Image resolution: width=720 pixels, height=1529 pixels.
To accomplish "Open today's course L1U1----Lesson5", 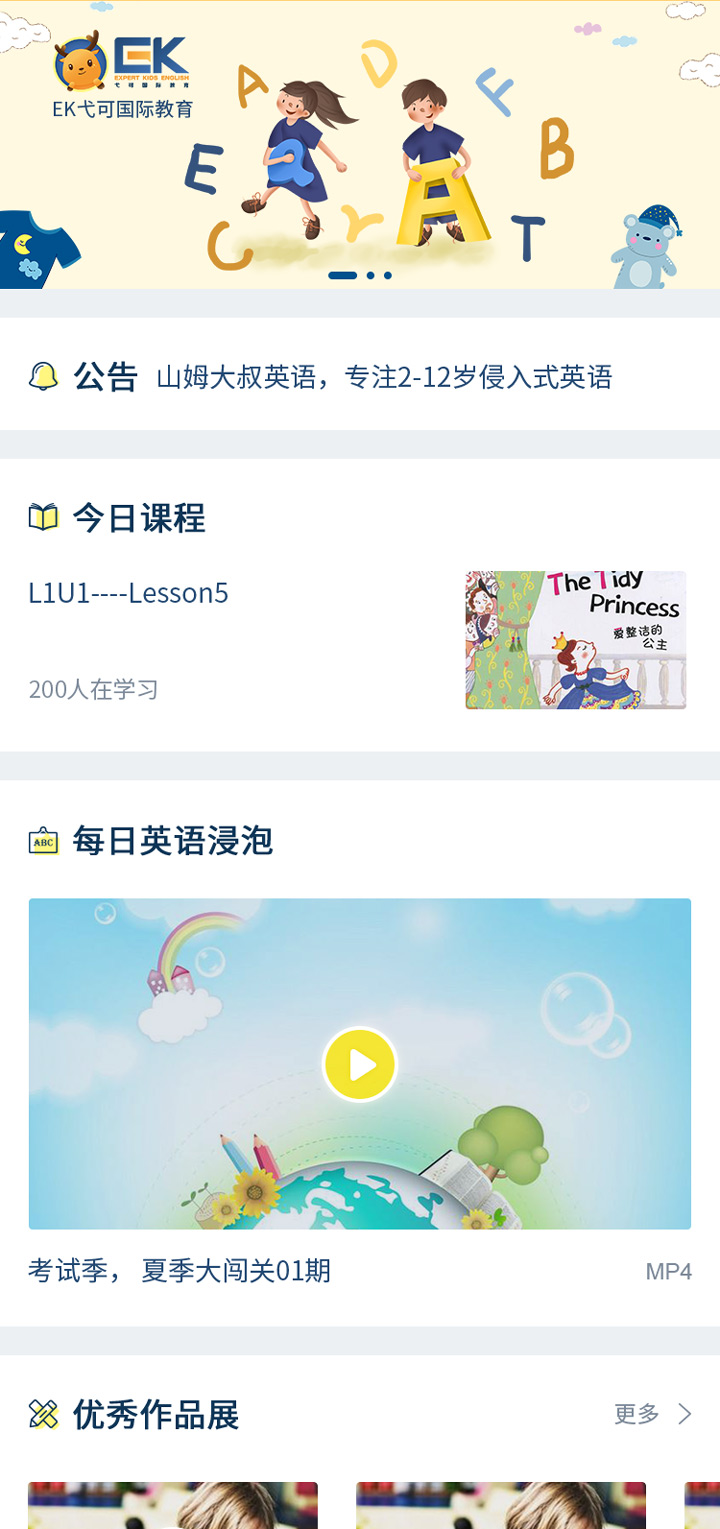I will point(129,593).
